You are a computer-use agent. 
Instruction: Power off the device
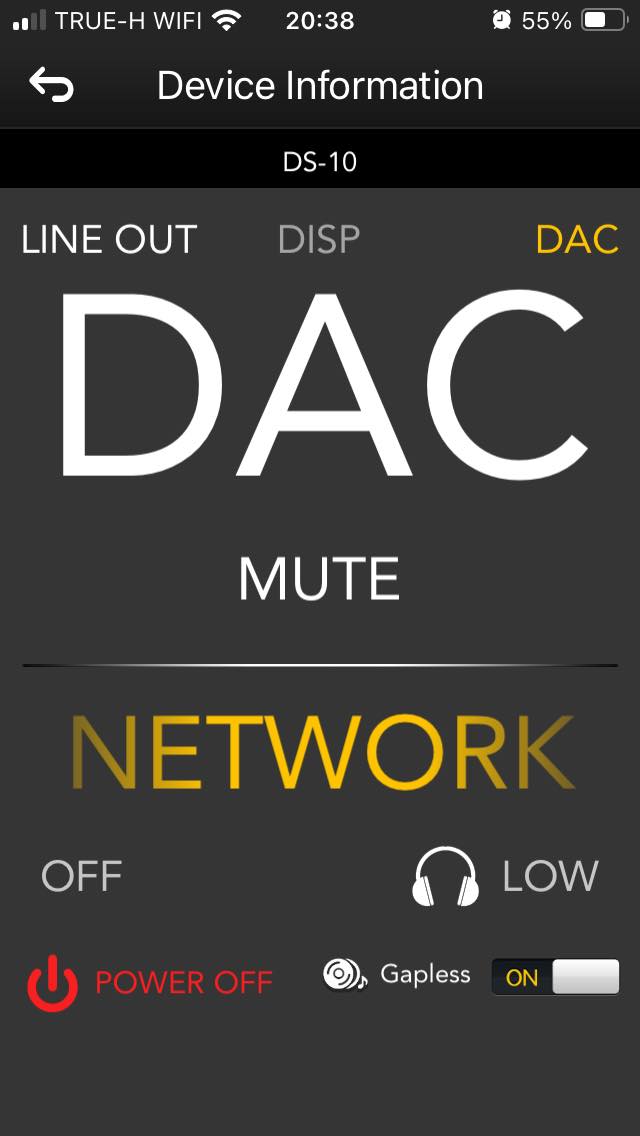[150, 982]
